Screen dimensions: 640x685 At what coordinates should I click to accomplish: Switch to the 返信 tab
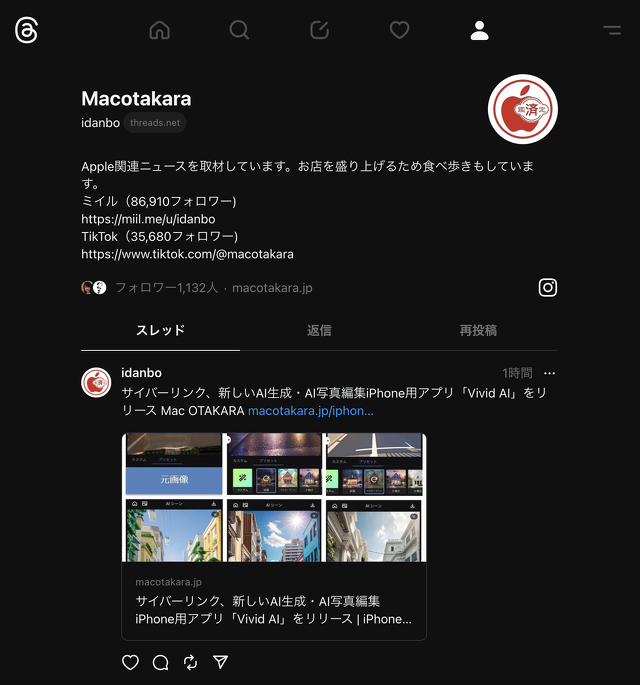(319, 330)
